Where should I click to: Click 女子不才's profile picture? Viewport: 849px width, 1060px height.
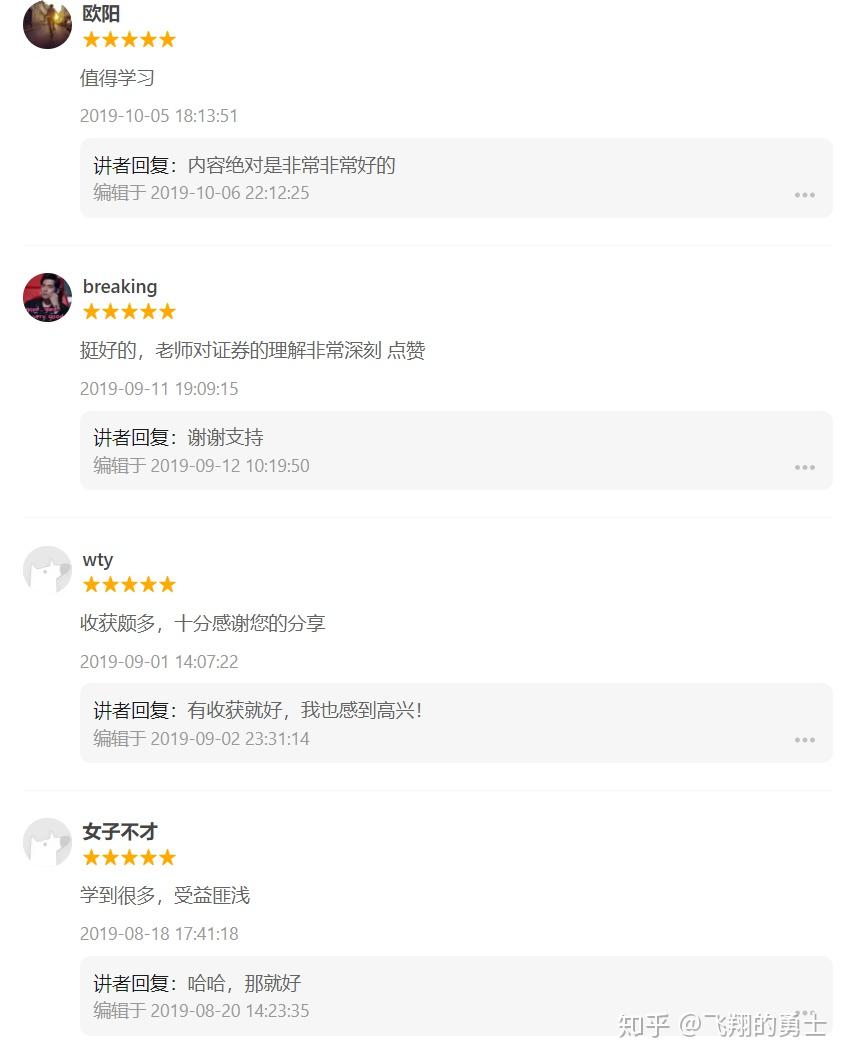pos(47,842)
